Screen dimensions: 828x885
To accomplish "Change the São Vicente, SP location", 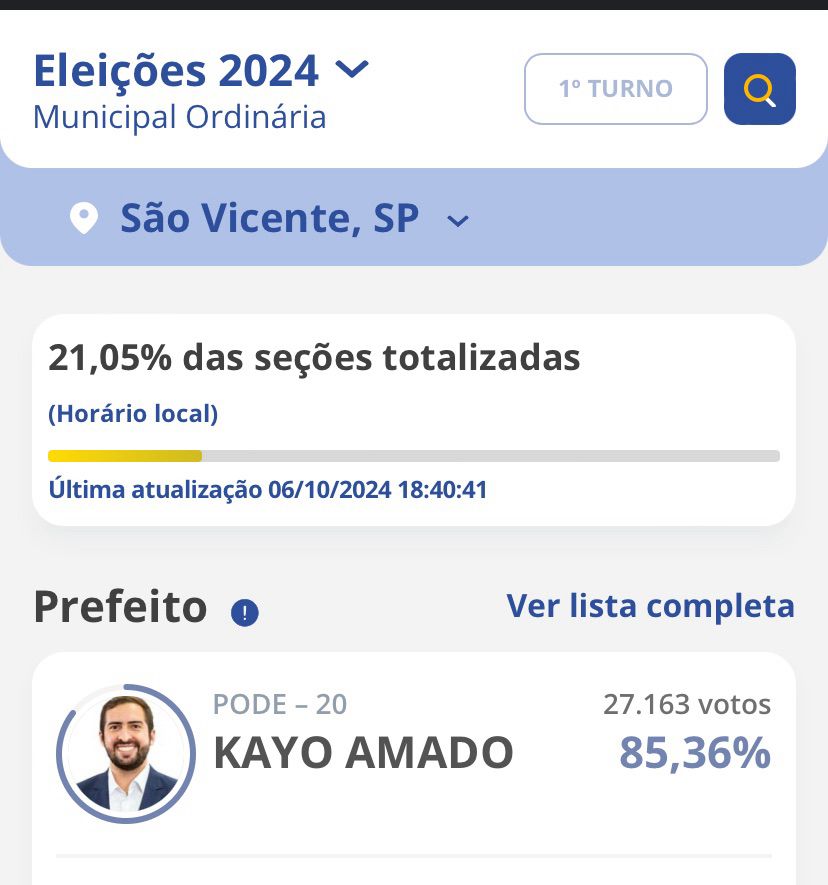I will (x=269, y=219).
